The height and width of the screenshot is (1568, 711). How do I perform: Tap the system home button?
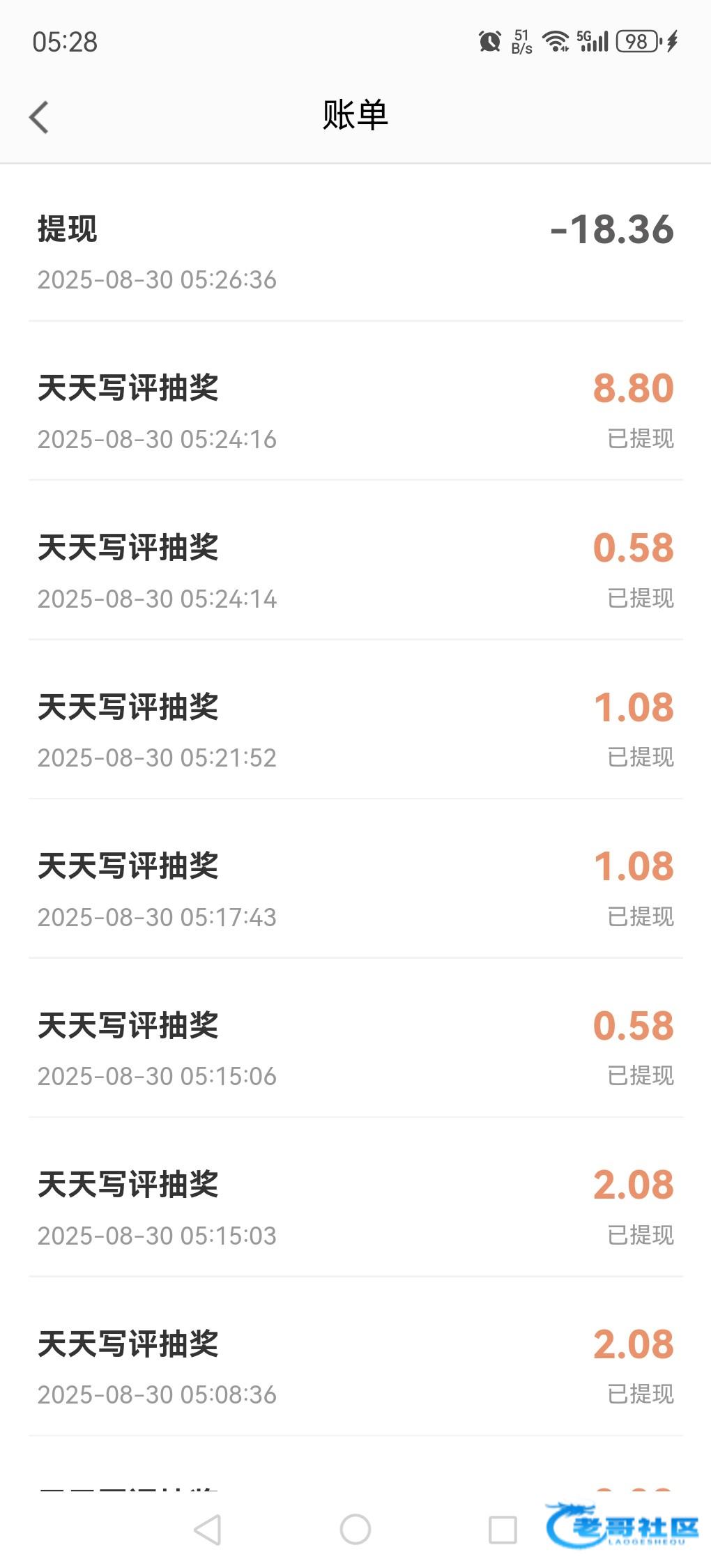[355, 1530]
